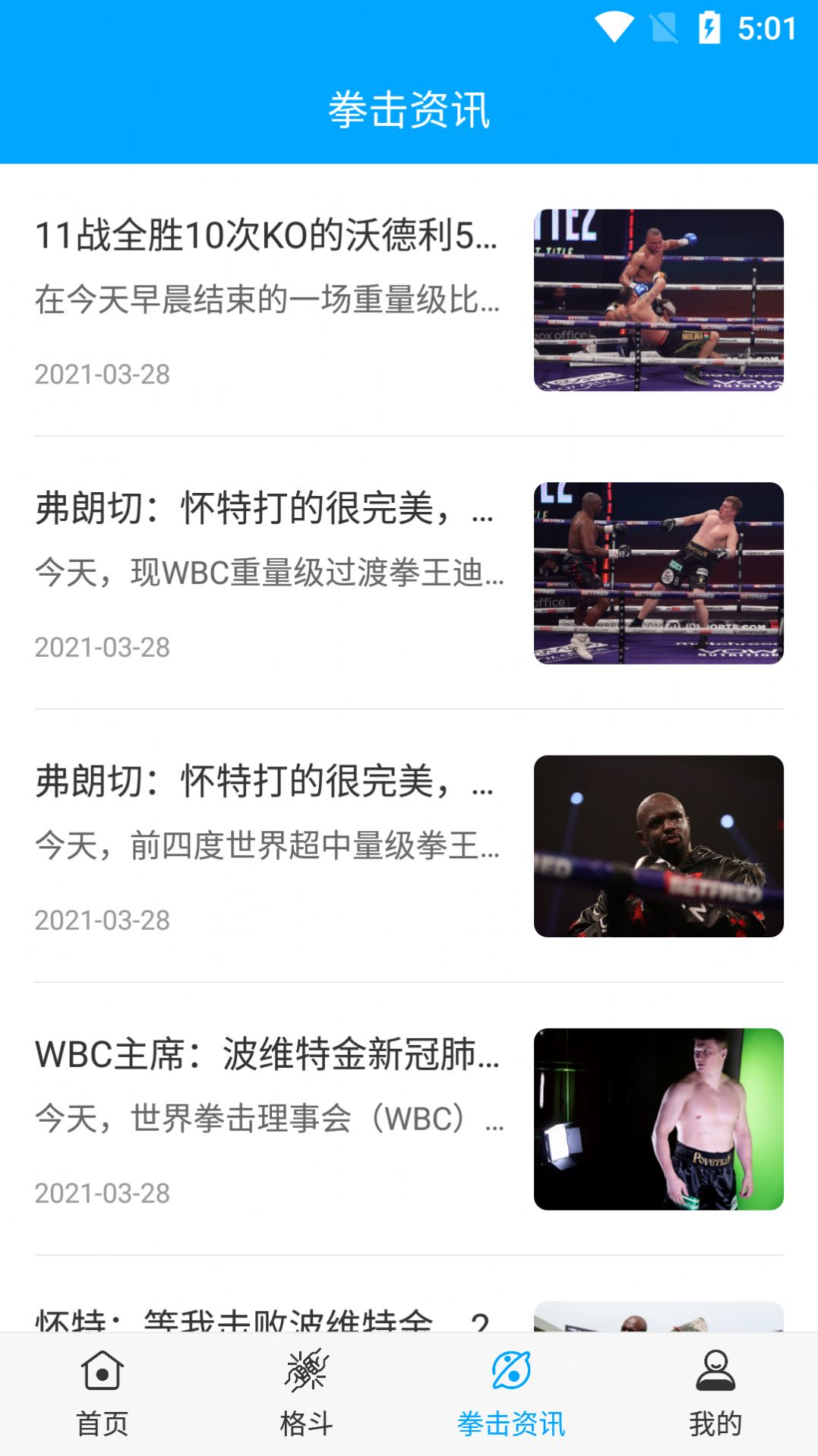Viewport: 818px width, 1456px height.
Task: Tap the 拳击资讯 page title
Action: (x=409, y=109)
